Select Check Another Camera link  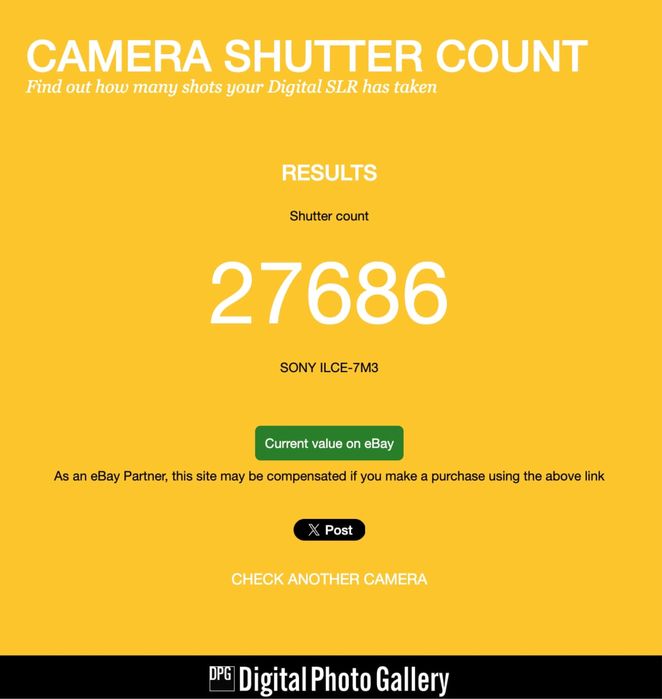[x=329, y=579]
